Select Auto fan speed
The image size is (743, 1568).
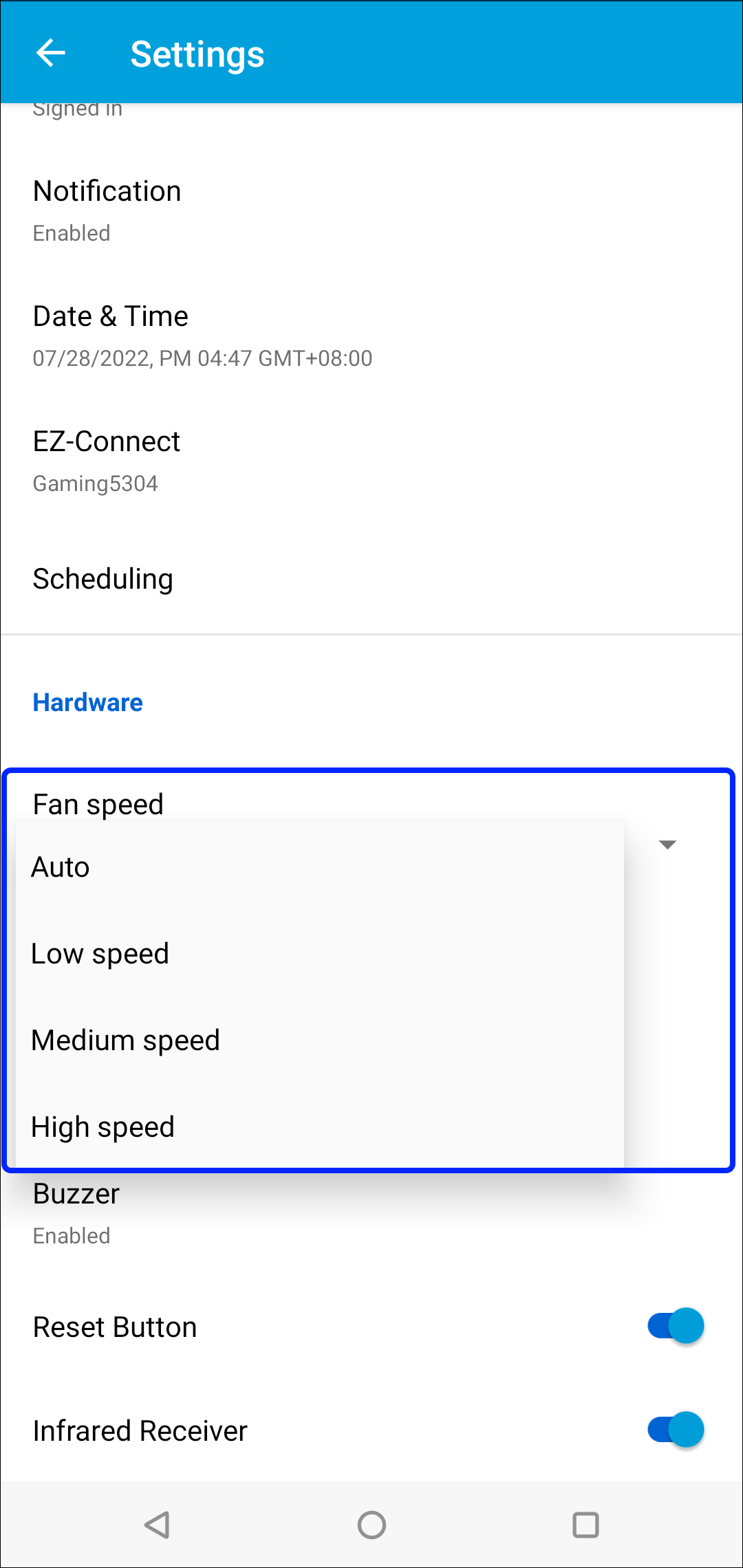320,867
